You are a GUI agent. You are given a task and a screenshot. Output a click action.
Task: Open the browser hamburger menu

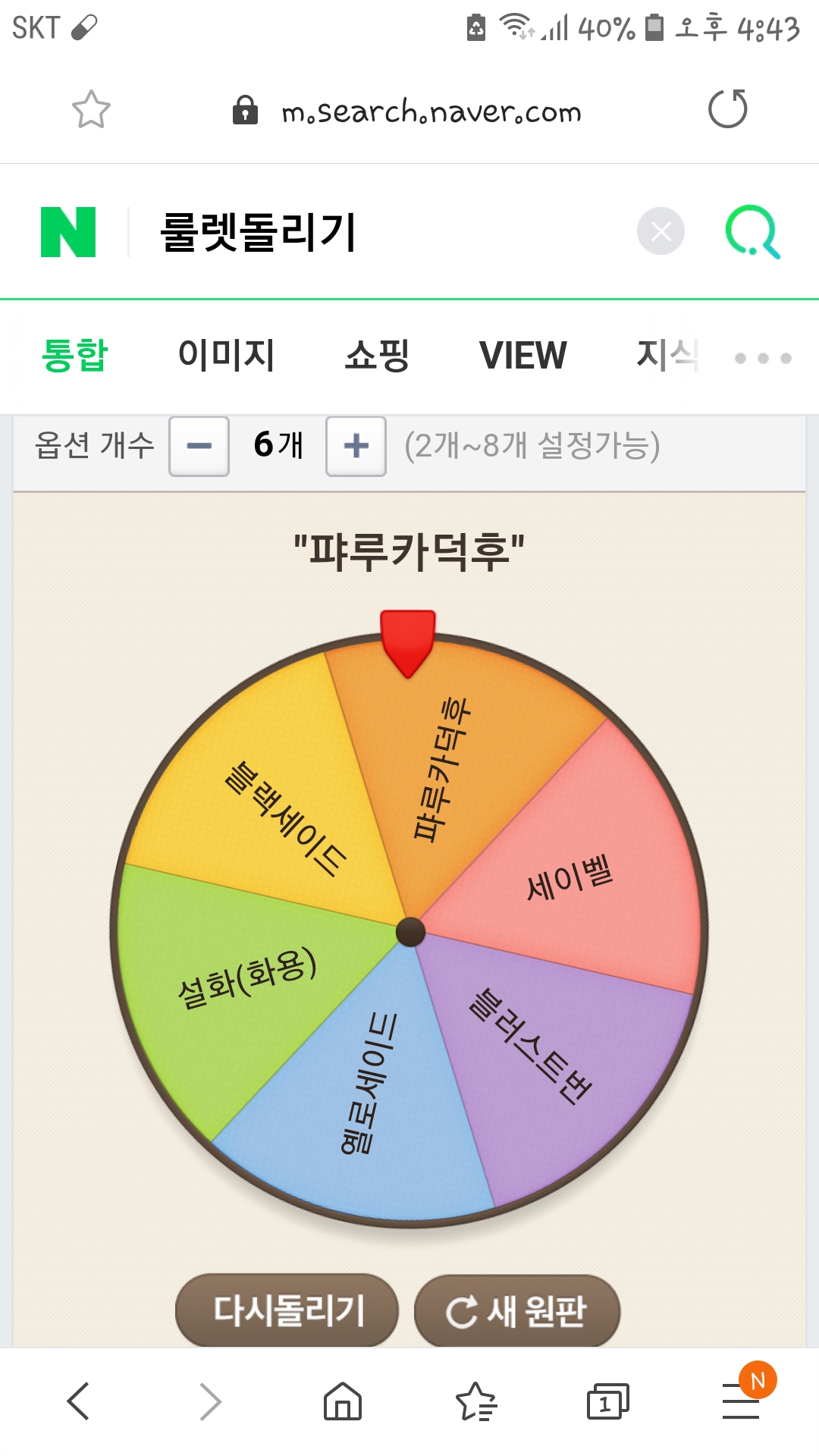[741, 1401]
